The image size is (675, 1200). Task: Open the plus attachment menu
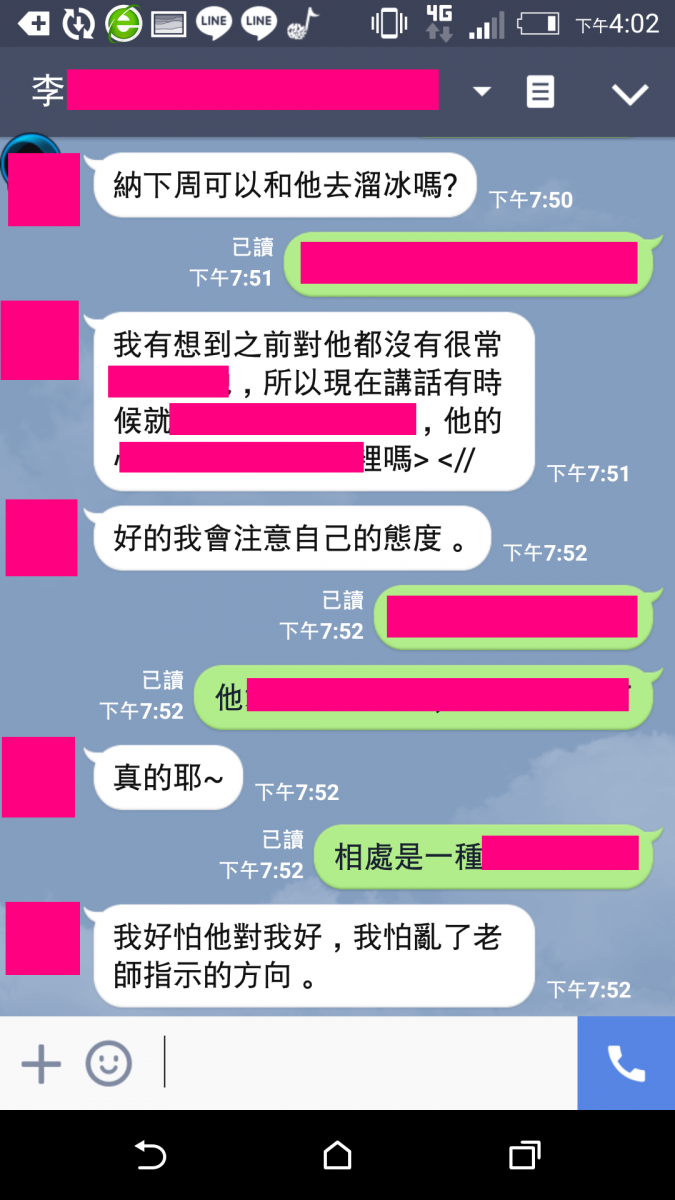(x=41, y=1063)
